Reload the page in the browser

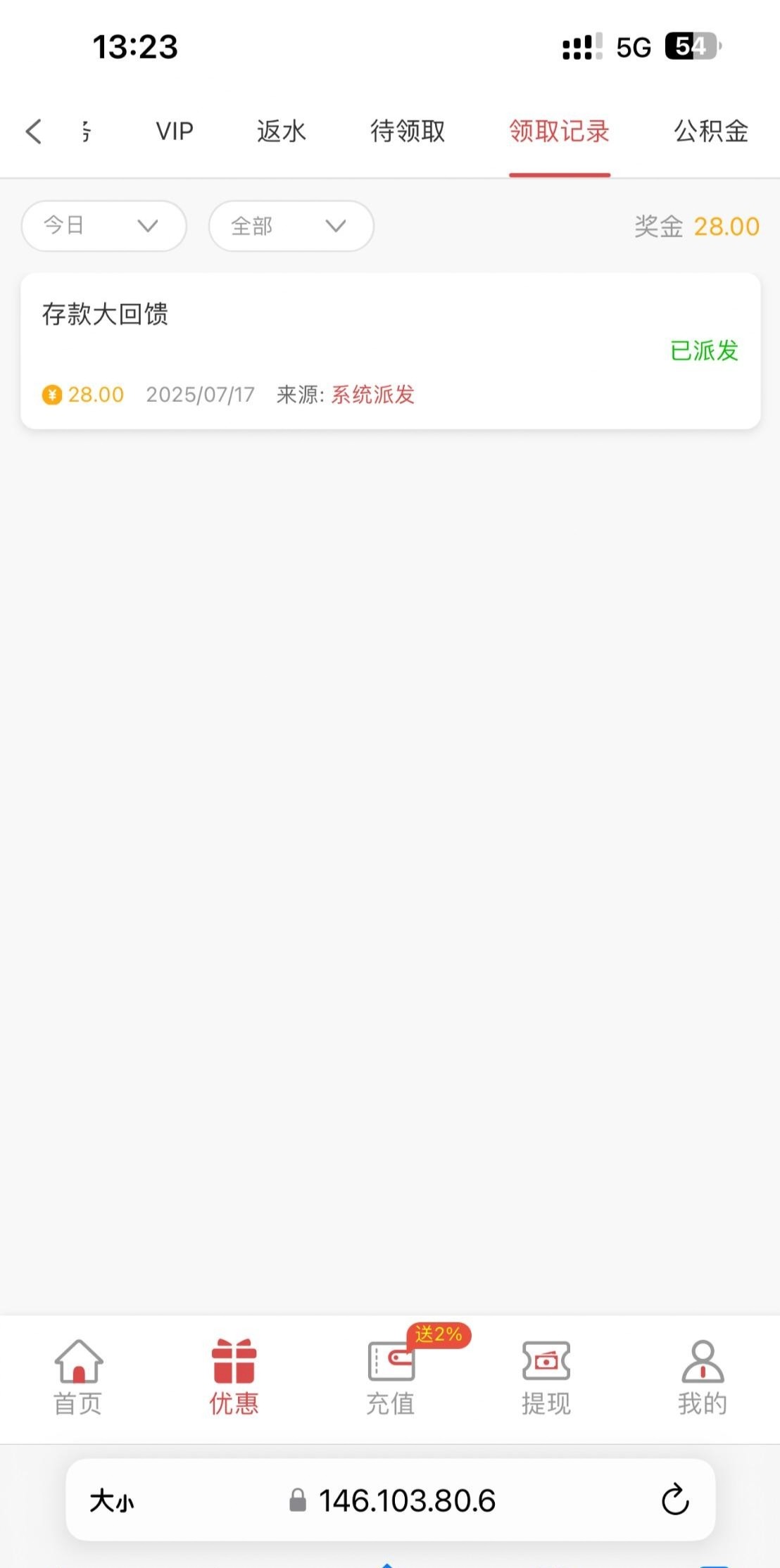point(674,1500)
